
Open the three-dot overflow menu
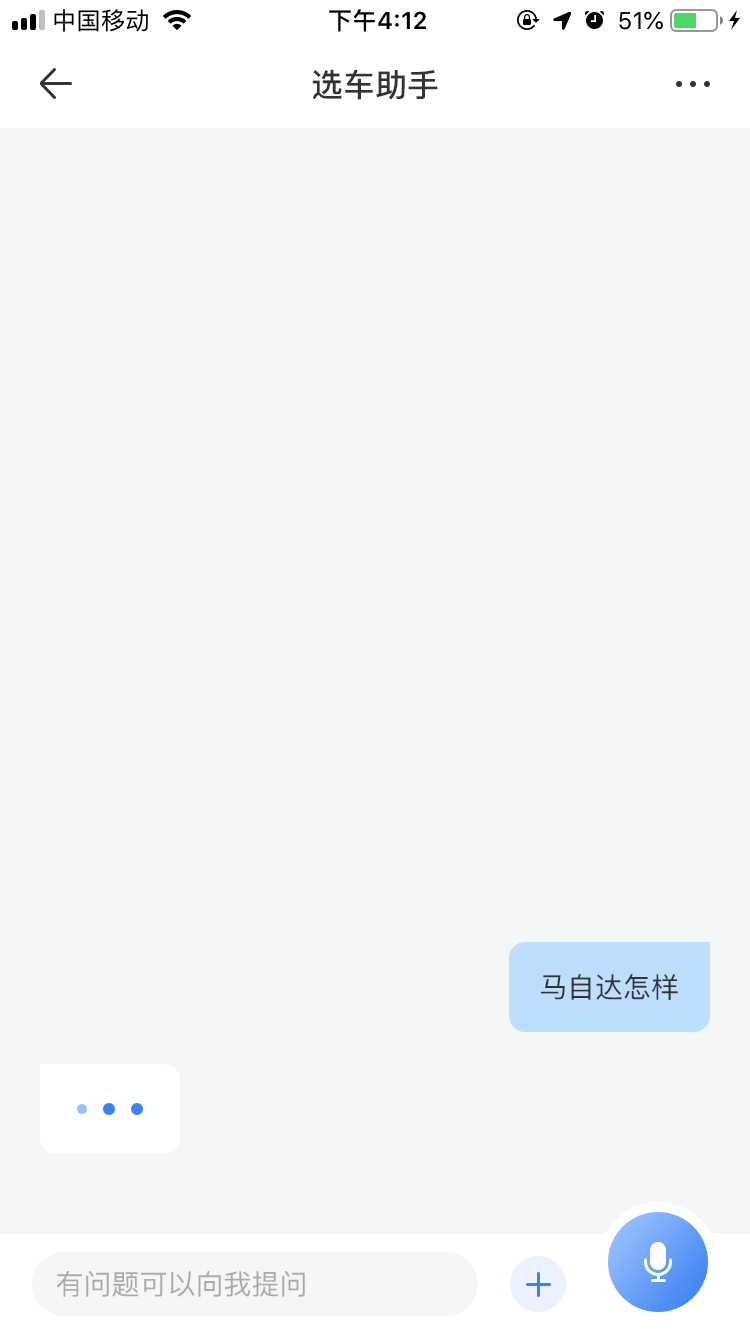pos(692,84)
